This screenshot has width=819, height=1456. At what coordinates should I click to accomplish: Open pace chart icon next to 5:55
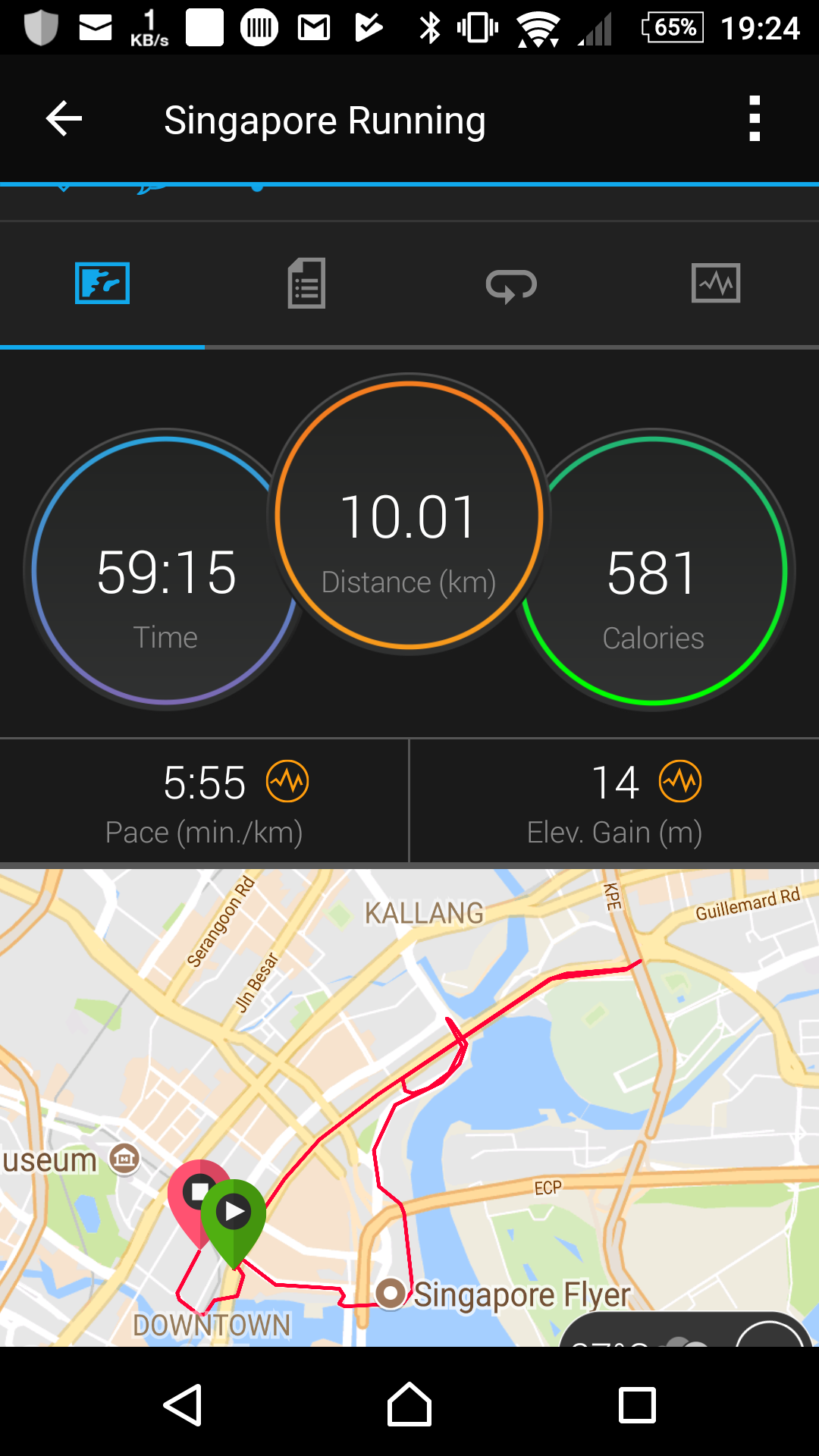coord(287,781)
